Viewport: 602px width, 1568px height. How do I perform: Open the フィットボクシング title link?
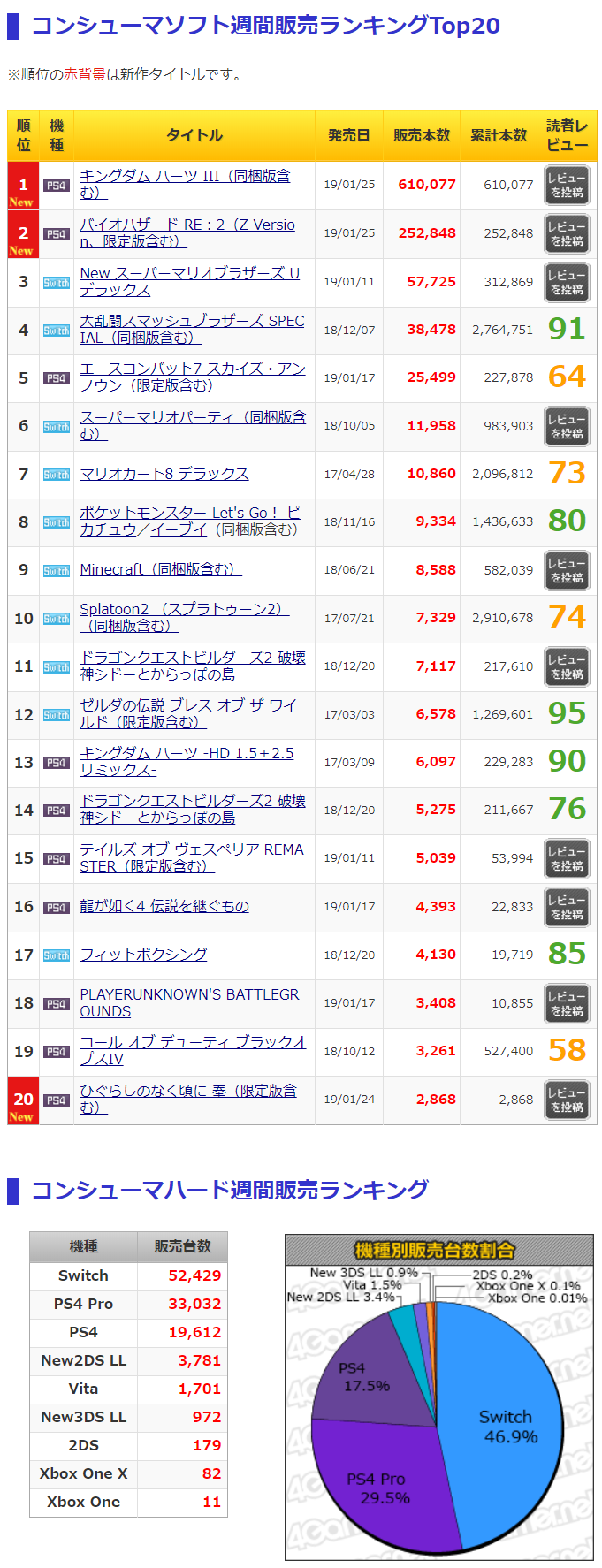click(143, 955)
